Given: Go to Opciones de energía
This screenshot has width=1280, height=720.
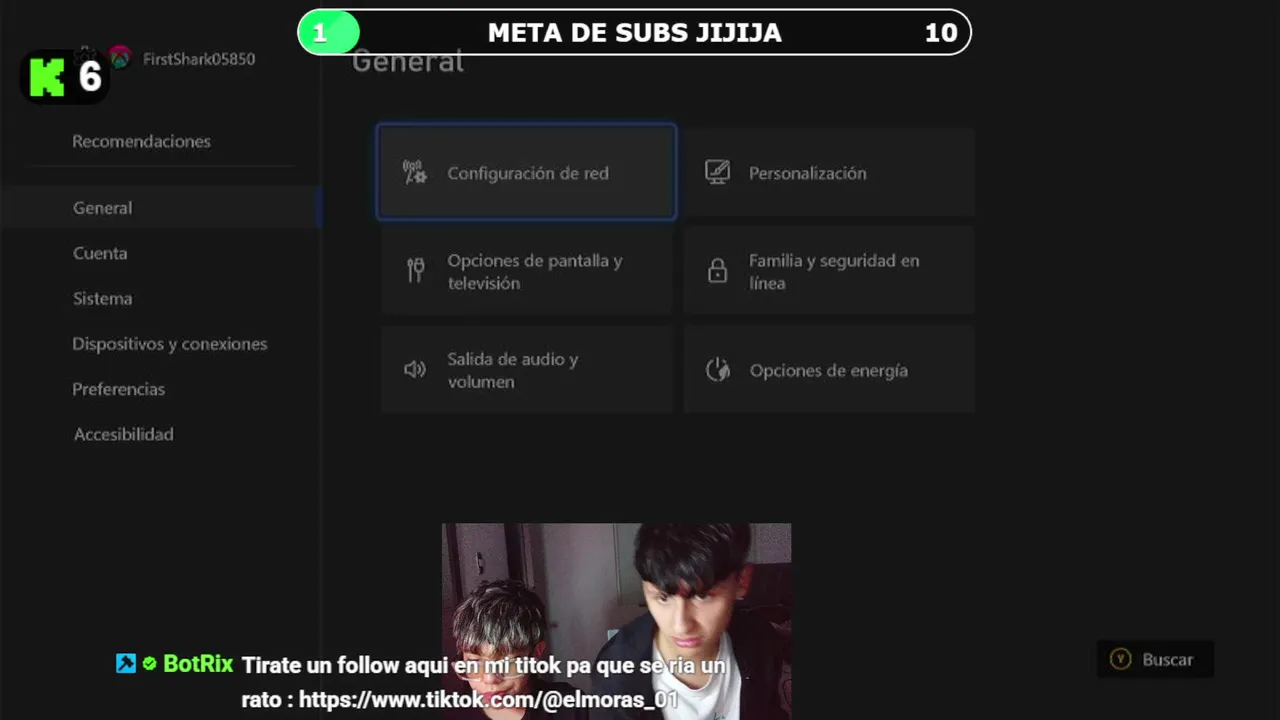Looking at the screenshot, I should coord(829,370).
